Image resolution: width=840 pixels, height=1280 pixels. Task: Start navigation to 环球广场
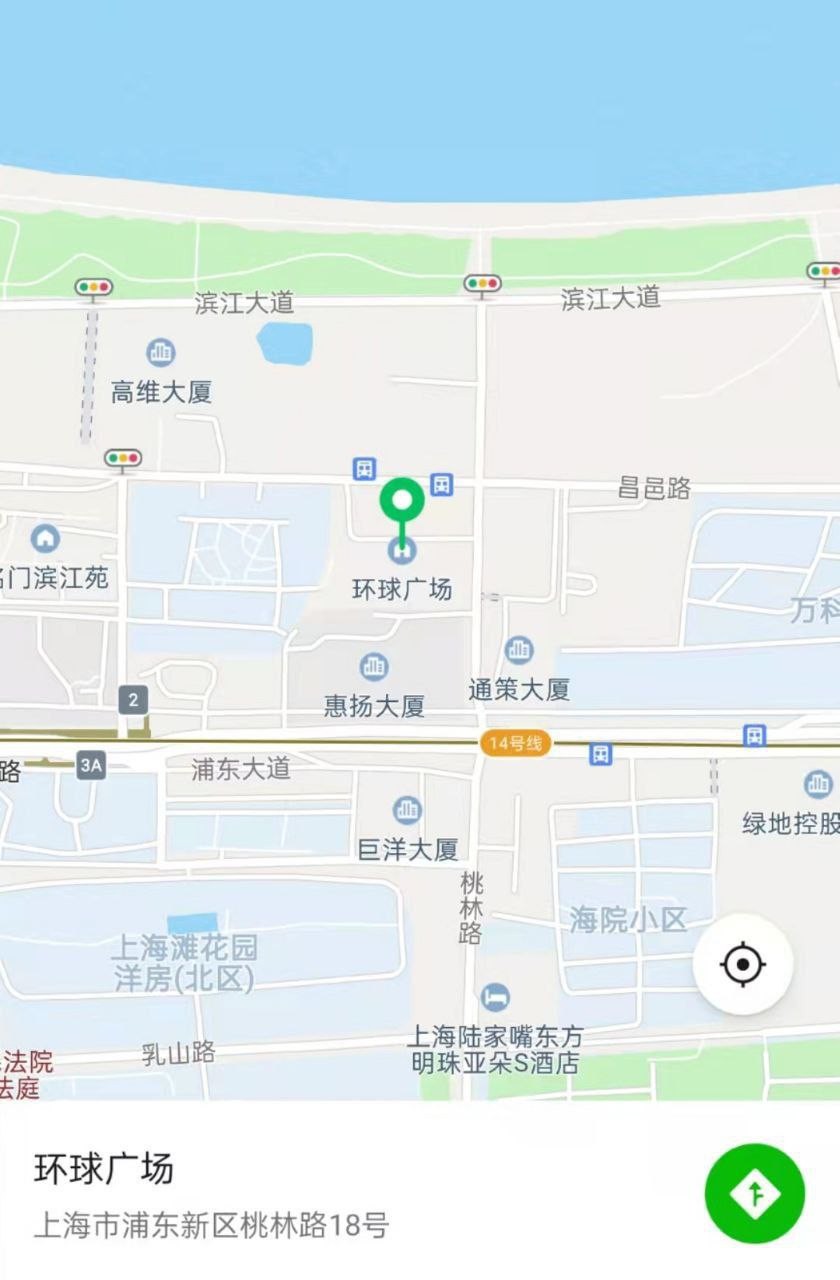pyautogui.click(x=754, y=1193)
